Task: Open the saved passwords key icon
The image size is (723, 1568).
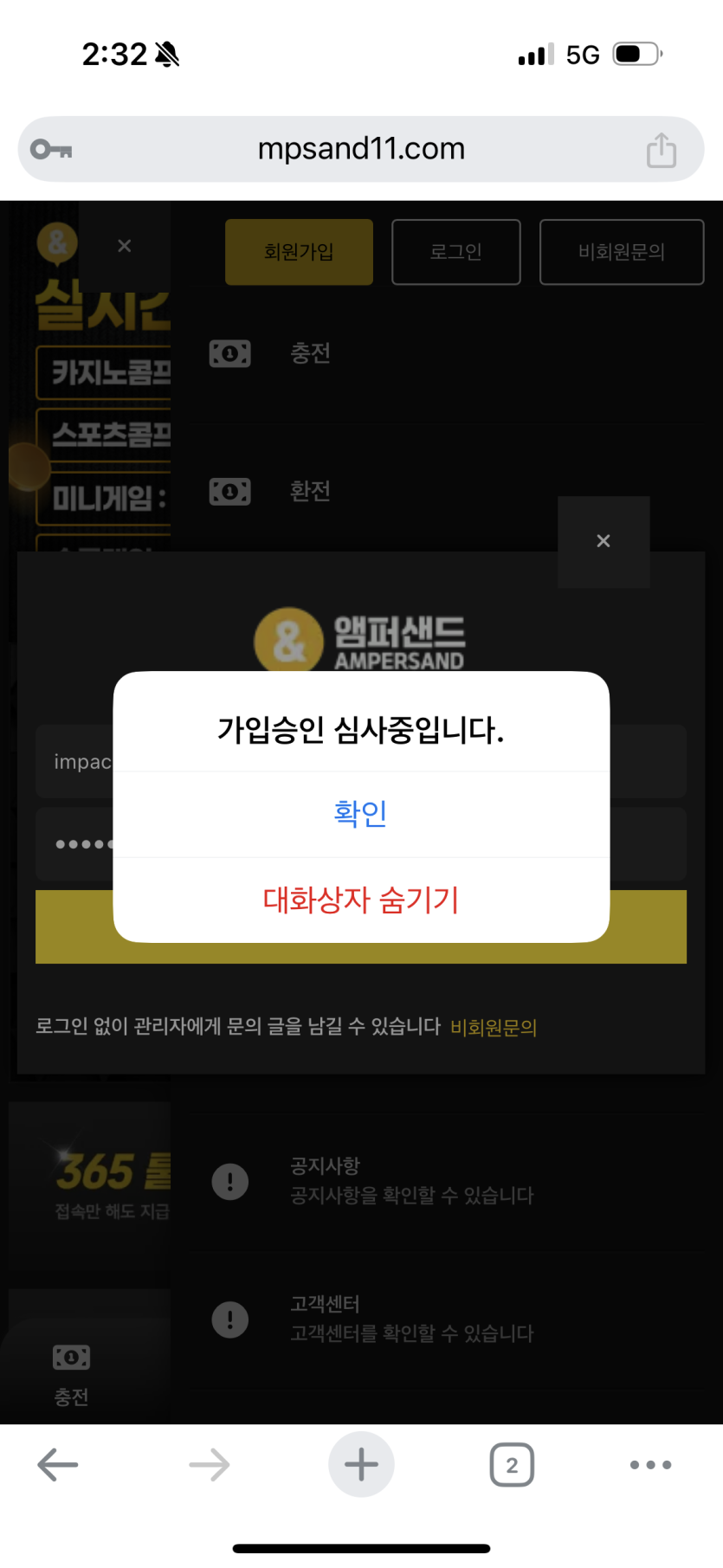Action: (x=51, y=150)
